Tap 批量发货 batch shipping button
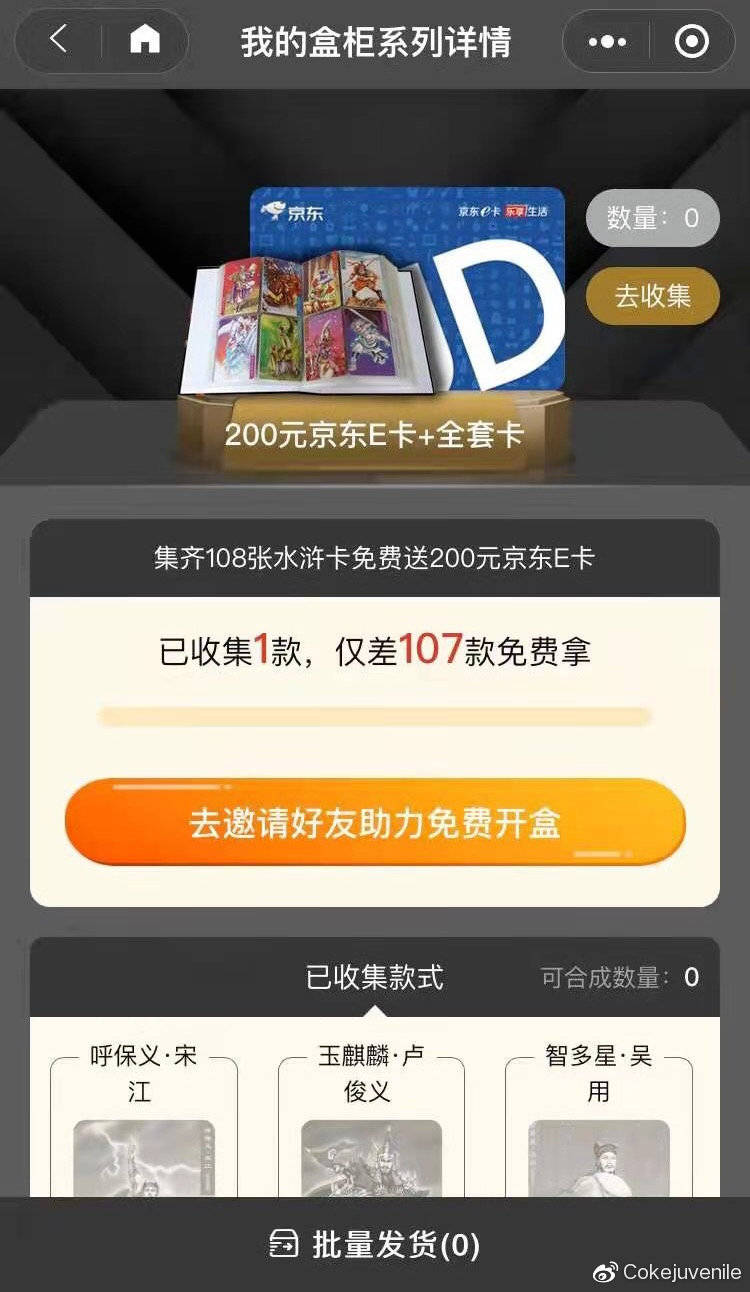The height and width of the screenshot is (1292, 750). click(x=375, y=1245)
